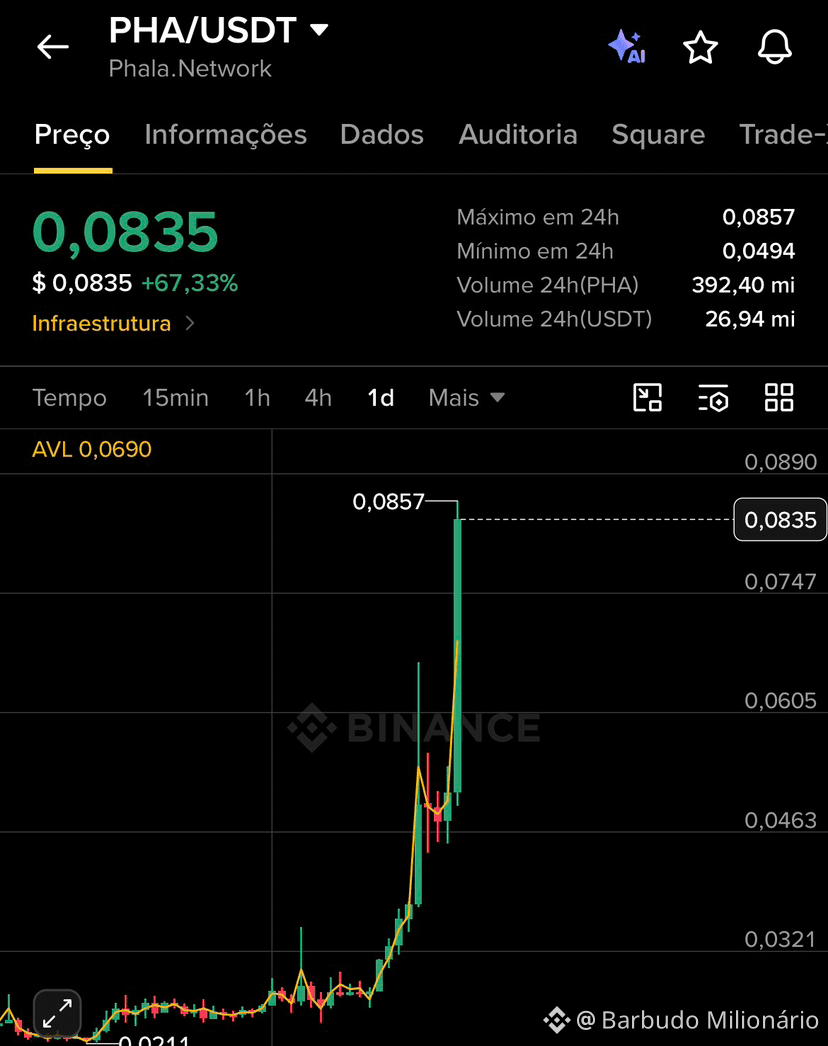
Task: Select the 1h chart interval
Action: point(257,398)
